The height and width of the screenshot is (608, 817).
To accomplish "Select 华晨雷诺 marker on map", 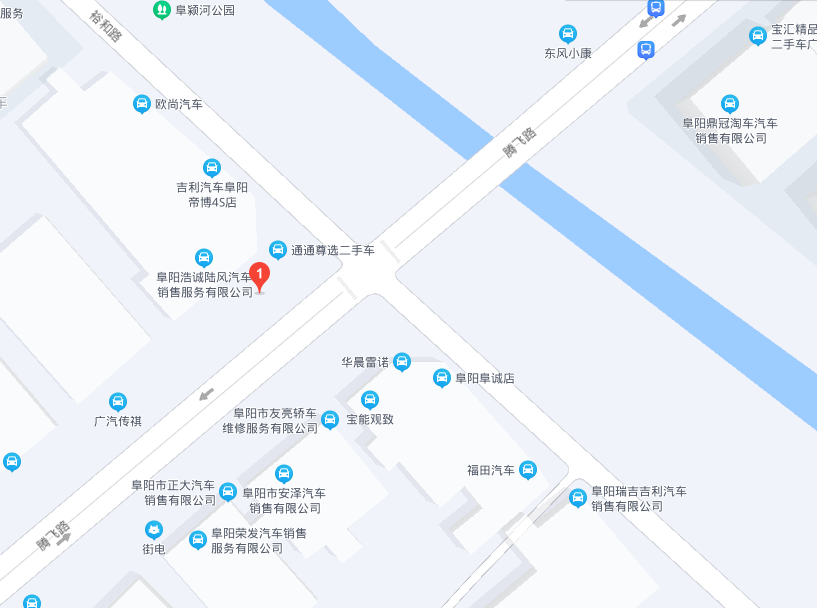I will (401, 362).
